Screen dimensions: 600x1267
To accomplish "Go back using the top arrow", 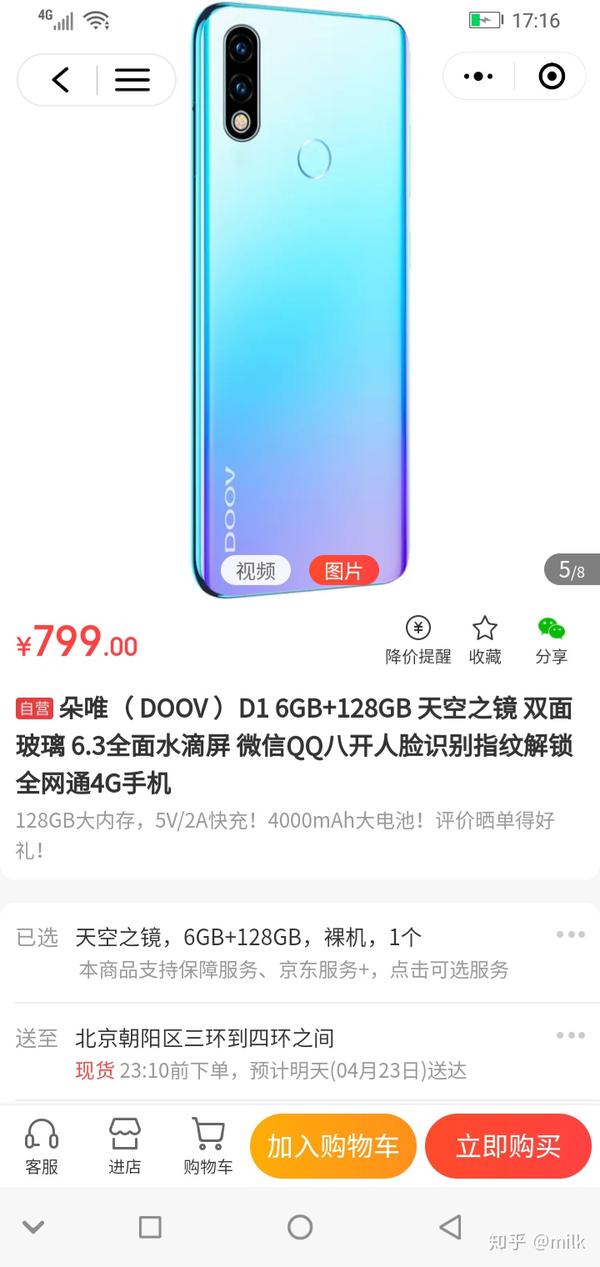I will [61, 80].
